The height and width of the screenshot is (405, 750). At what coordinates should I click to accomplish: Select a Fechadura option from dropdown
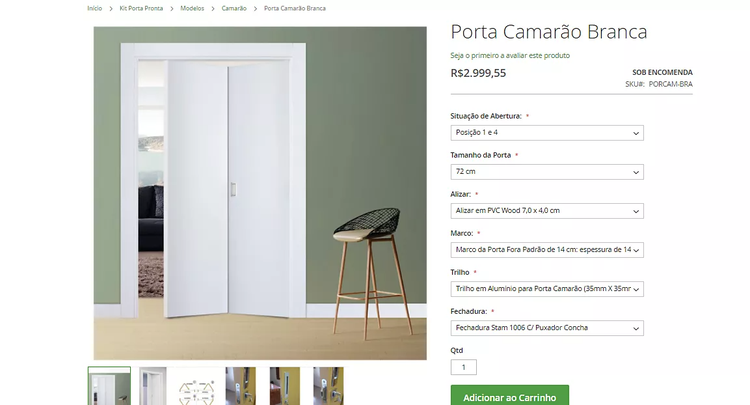click(546, 328)
